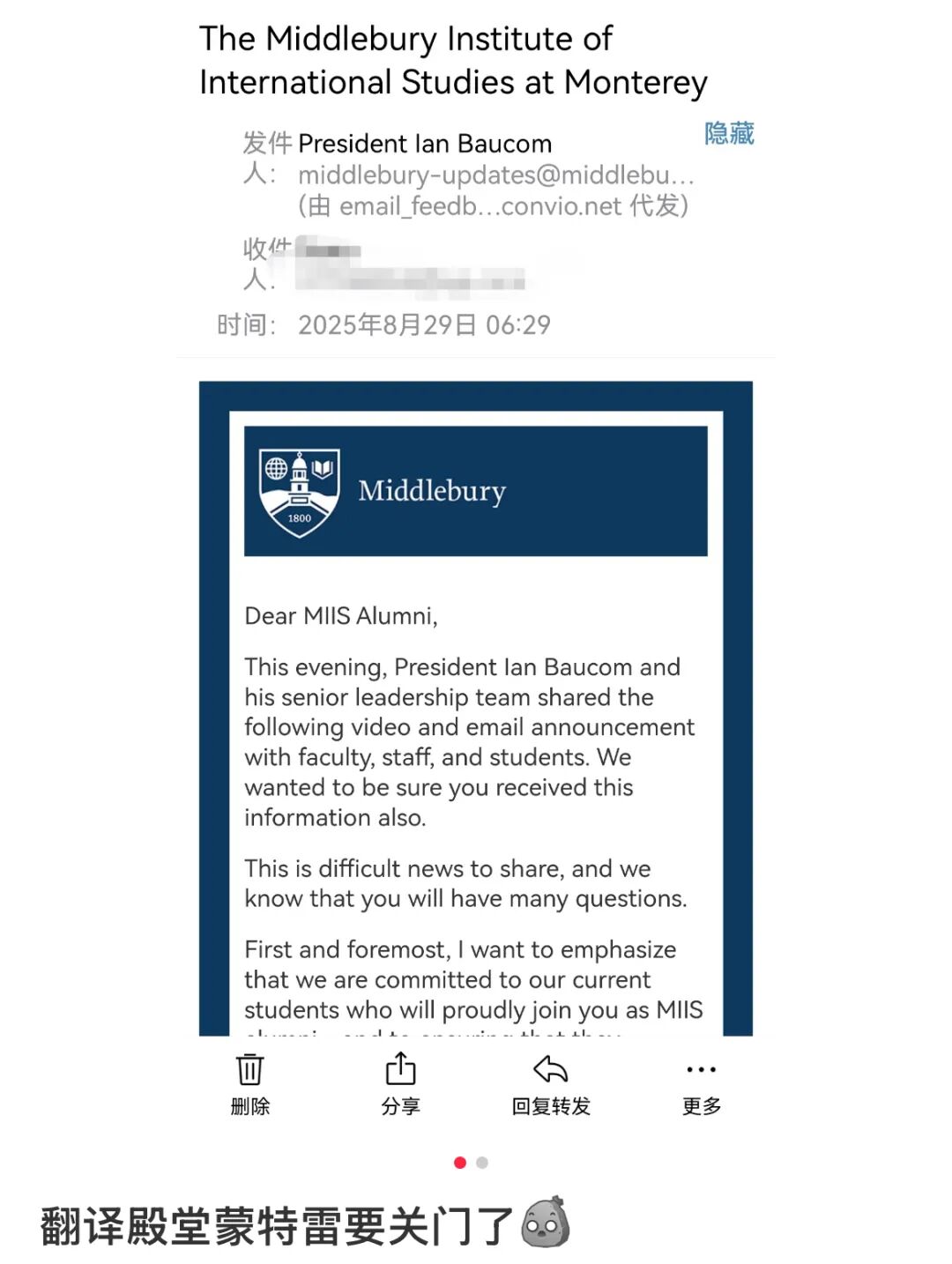Delete this email with 删除
The image size is (952, 1264).
[x=250, y=1084]
